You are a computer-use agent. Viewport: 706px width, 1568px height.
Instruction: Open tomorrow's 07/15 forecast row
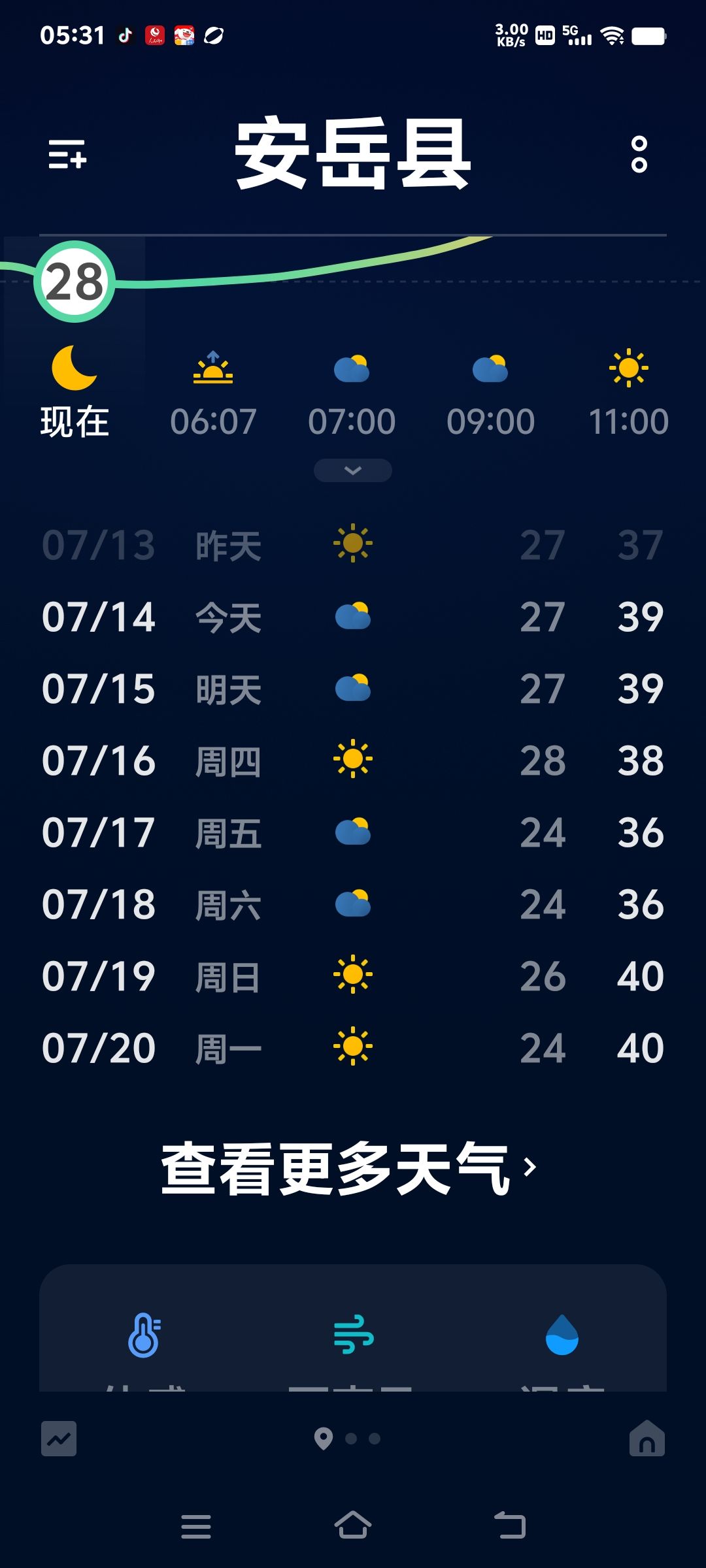point(353,689)
